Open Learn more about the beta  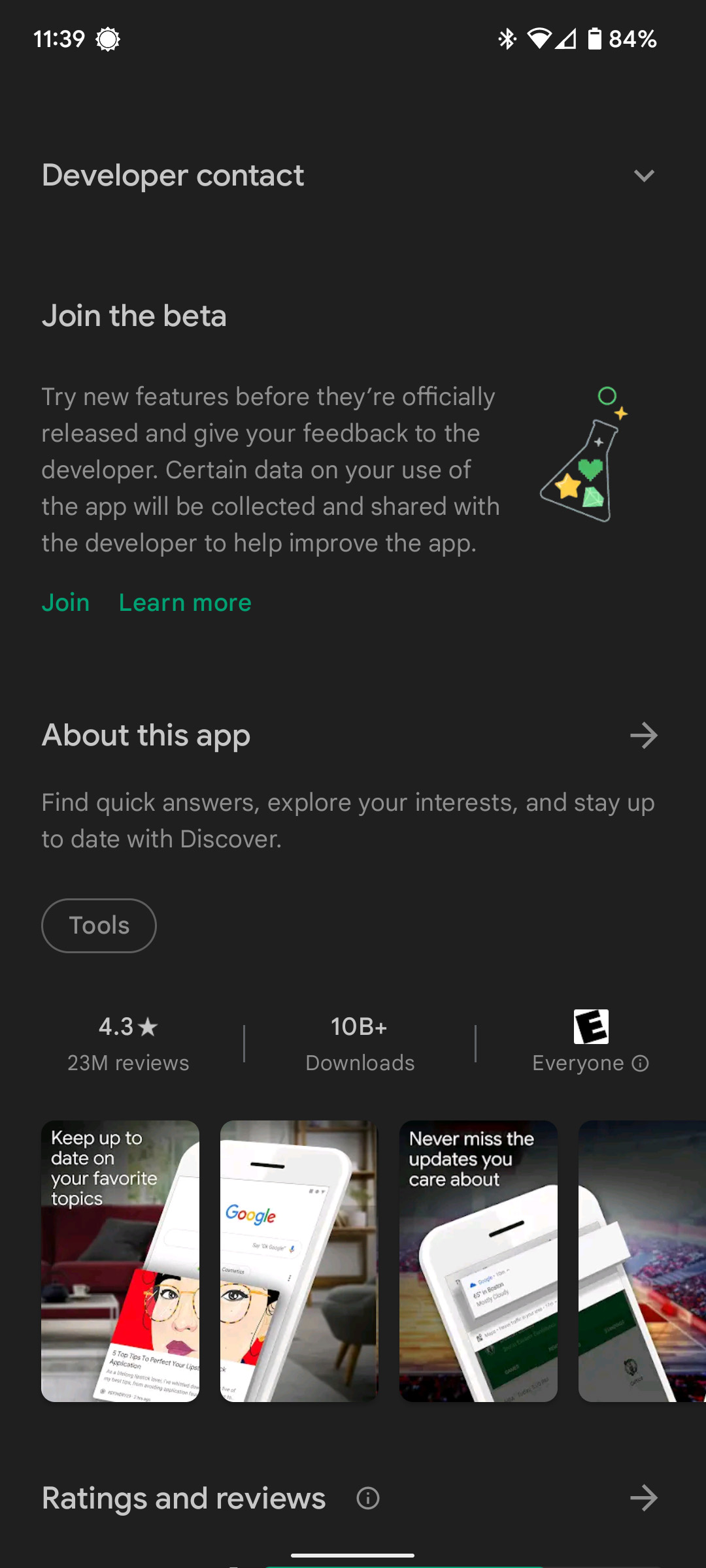[185, 602]
